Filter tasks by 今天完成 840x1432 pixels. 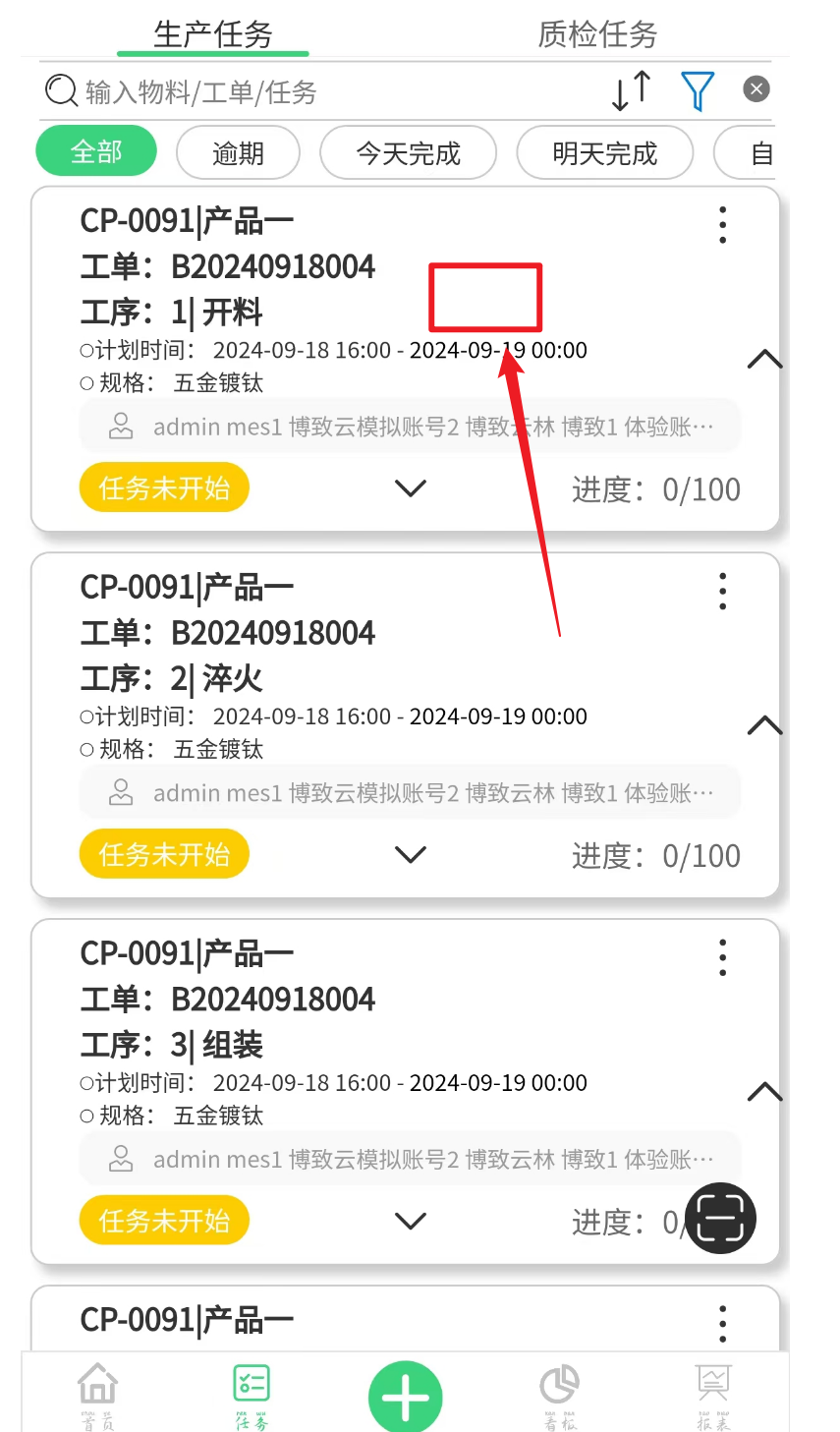tap(408, 153)
